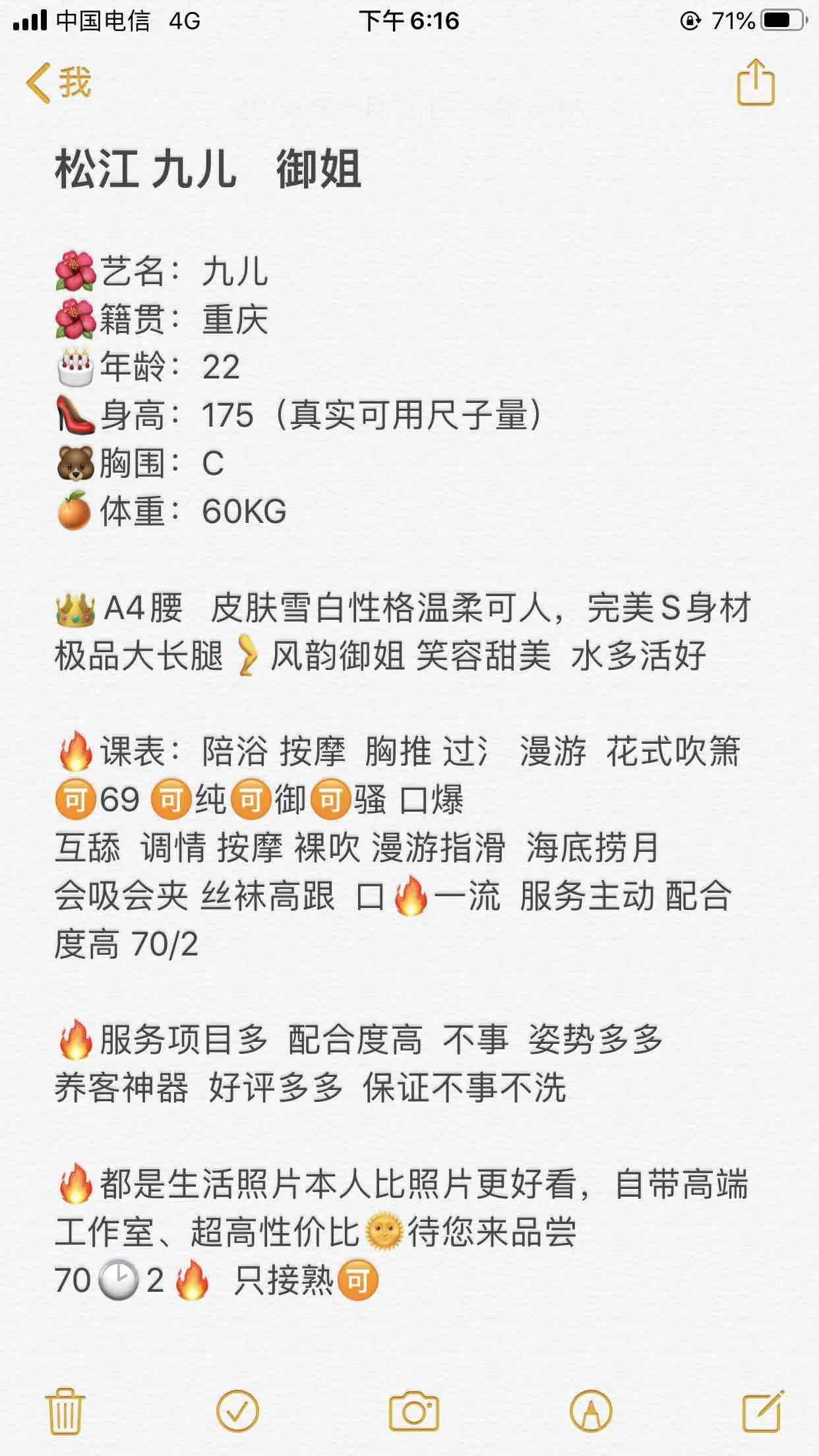Open the markup drawing tool

pos(591,1412)
